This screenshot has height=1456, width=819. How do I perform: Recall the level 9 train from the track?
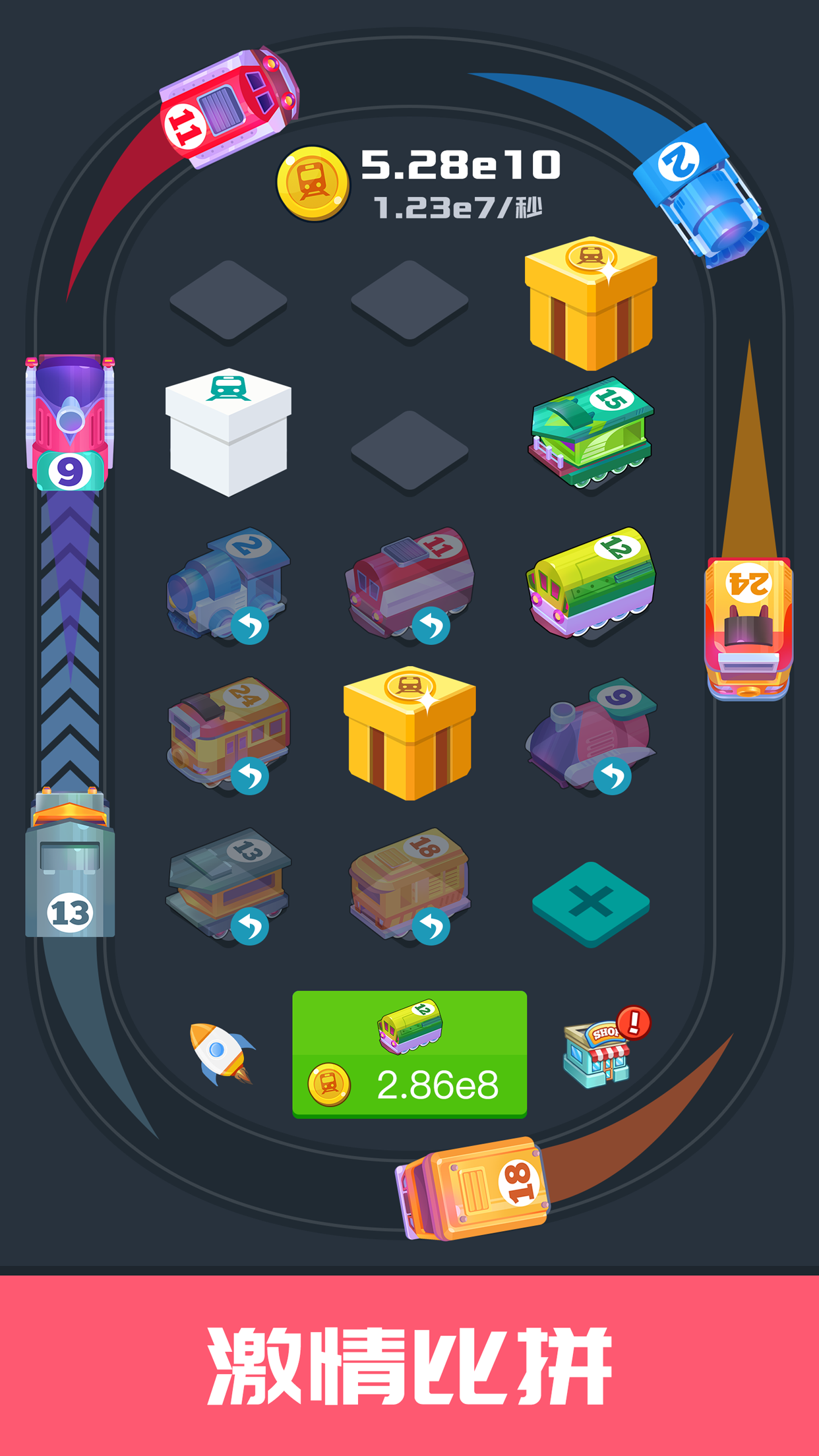pos(612,775)
